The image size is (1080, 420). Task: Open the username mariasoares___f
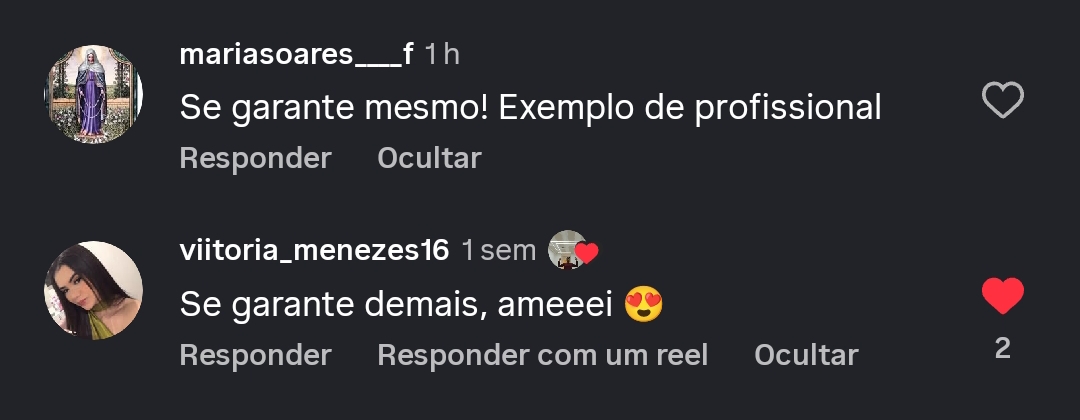pyautogui.click(x=296, y=55)
